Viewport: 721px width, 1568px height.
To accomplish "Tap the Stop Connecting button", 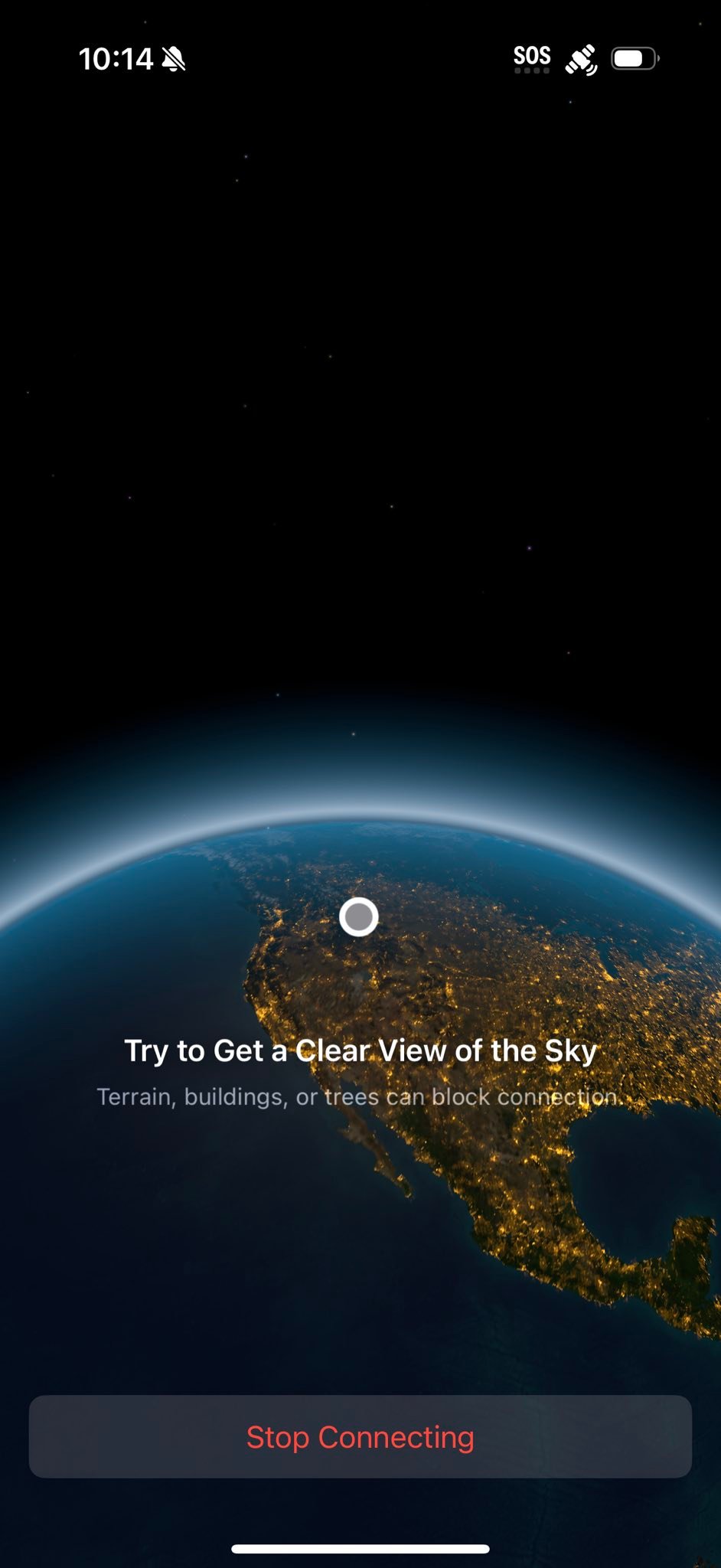I will 360,1436.
